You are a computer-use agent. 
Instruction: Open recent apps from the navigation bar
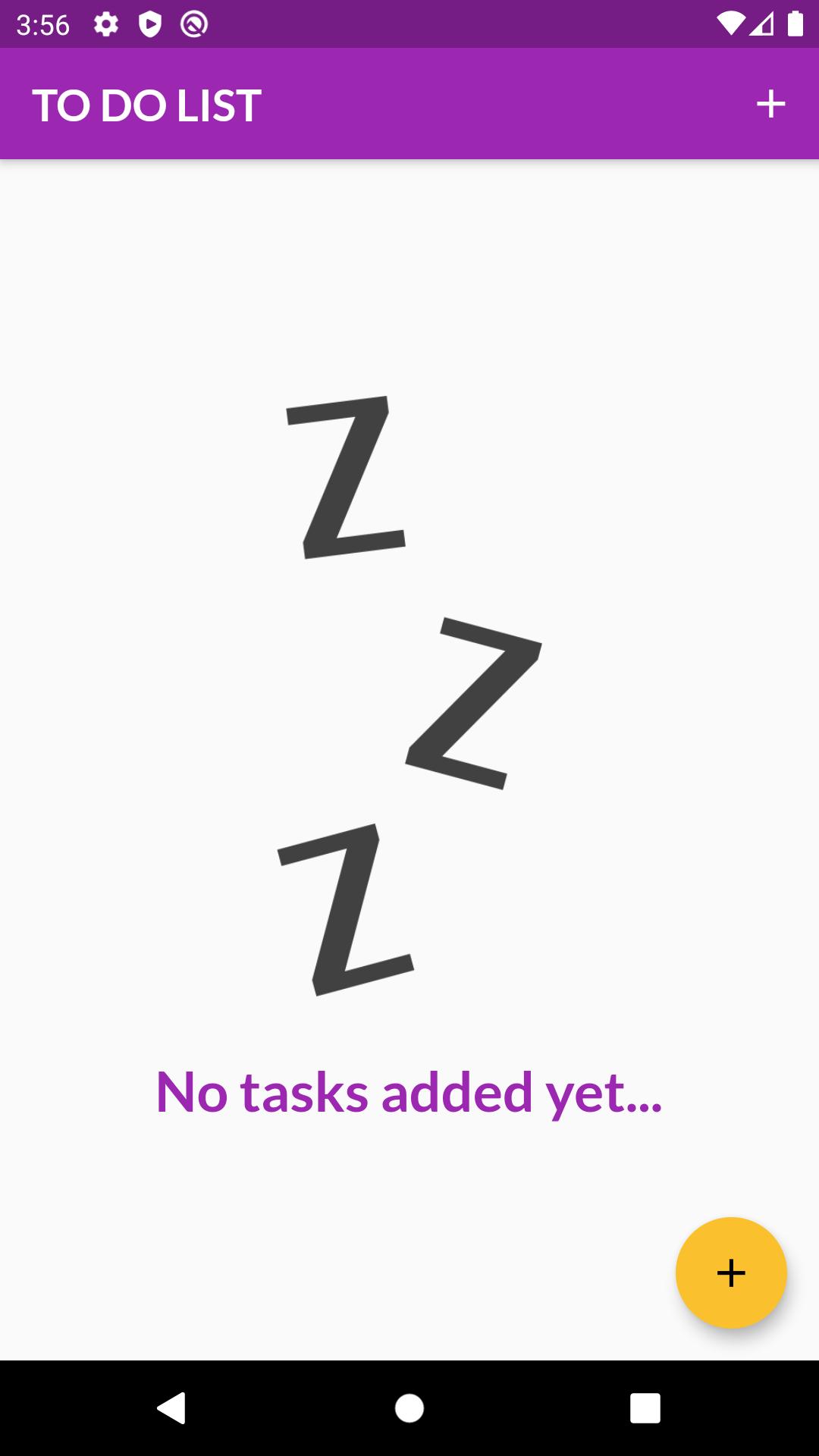645,1408
